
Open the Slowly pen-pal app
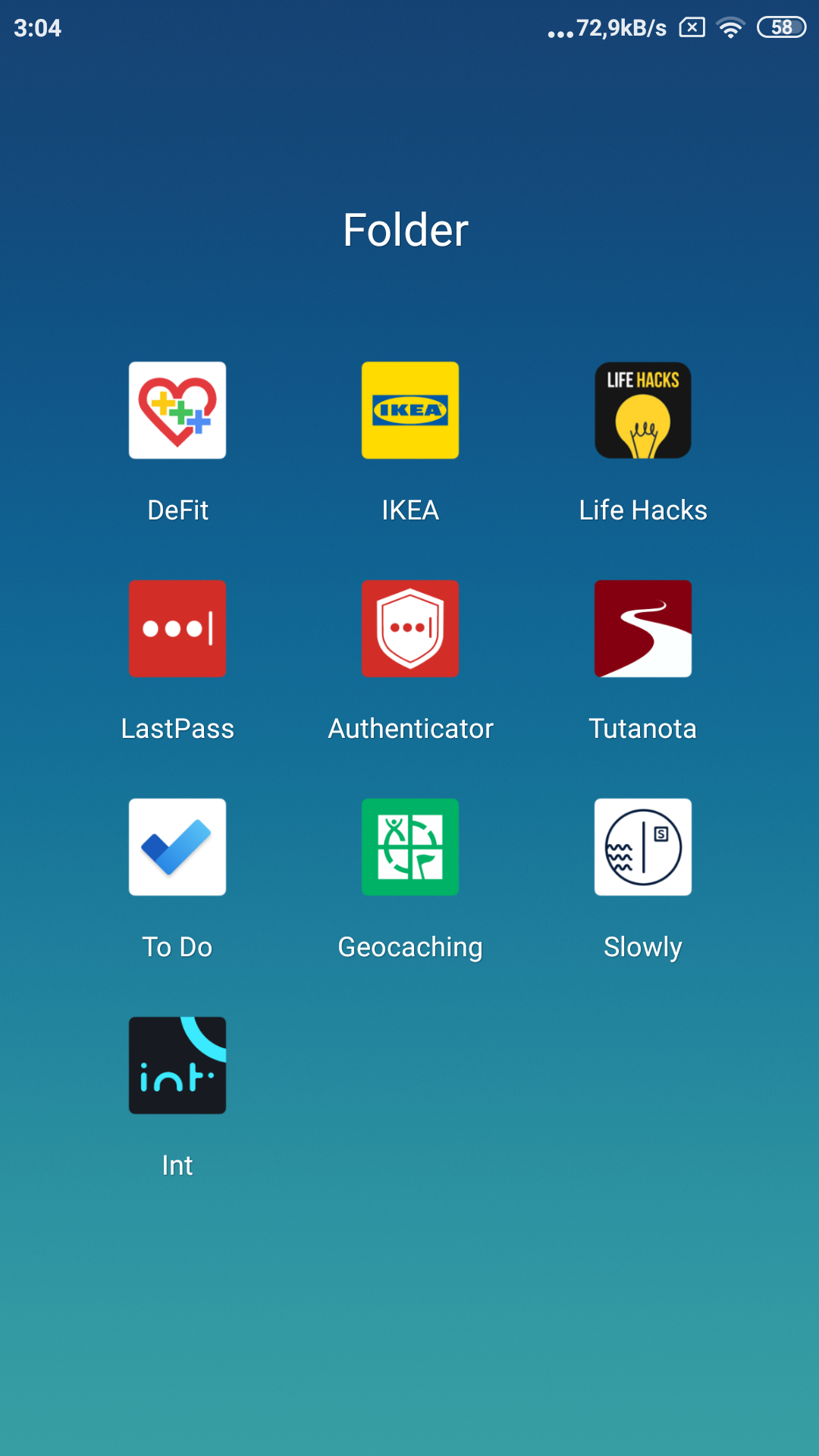(642, 847)
